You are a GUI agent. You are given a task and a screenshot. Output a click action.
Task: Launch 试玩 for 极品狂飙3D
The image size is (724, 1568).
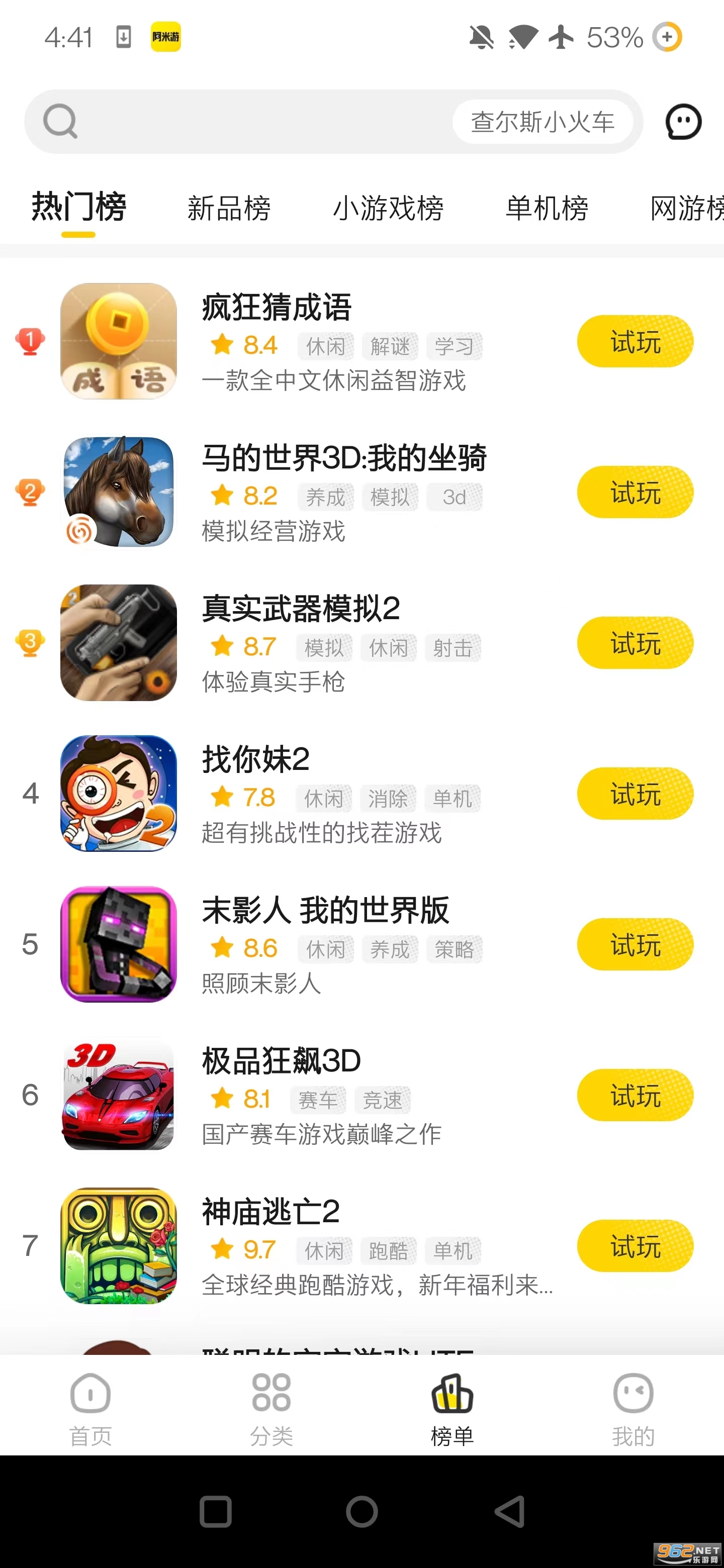tap(635, 1095)
